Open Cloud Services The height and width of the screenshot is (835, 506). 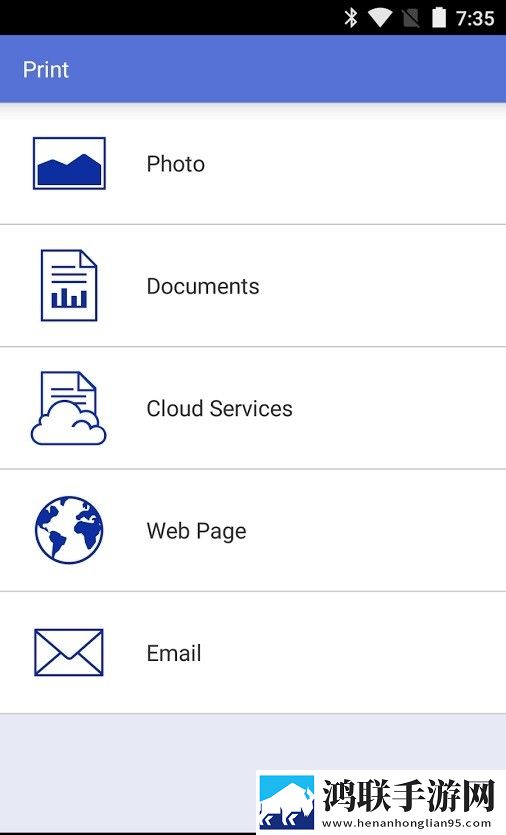coord(253,408)
